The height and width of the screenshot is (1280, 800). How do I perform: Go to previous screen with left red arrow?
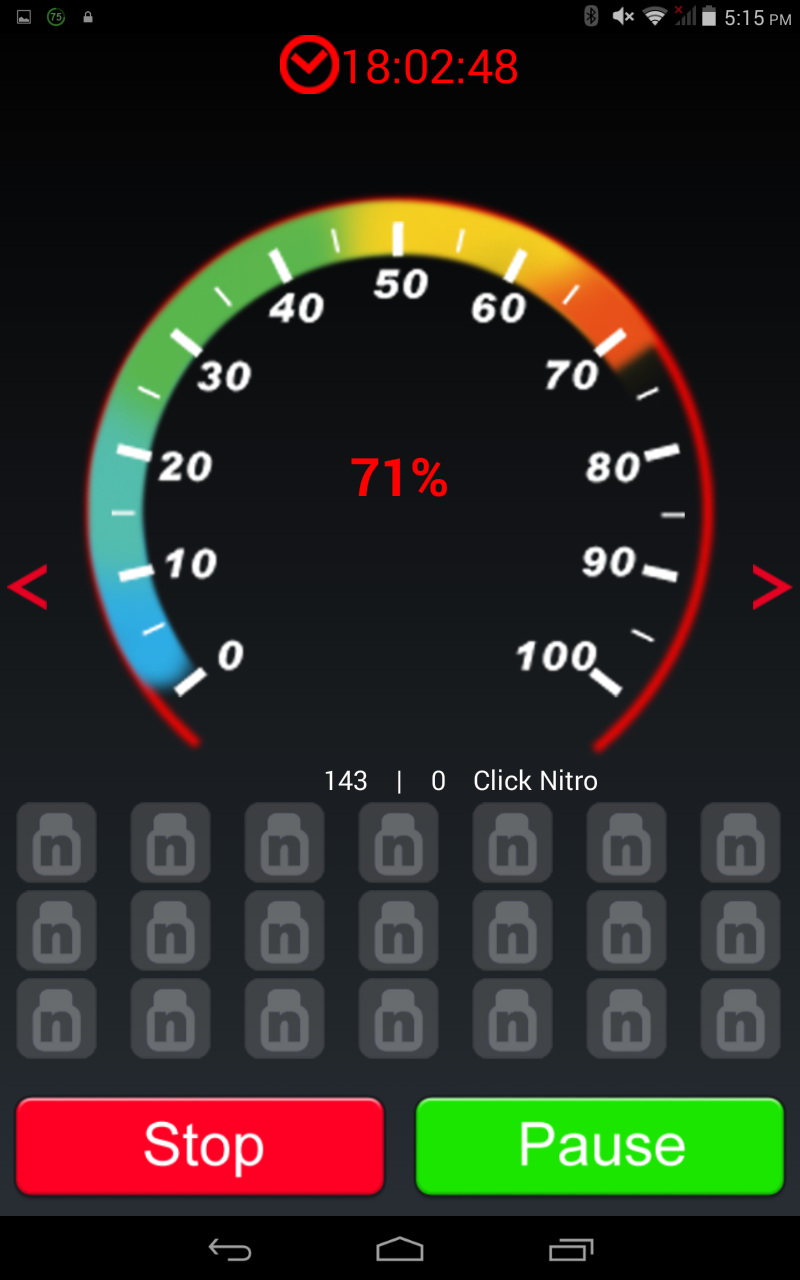tap(28, 588)
